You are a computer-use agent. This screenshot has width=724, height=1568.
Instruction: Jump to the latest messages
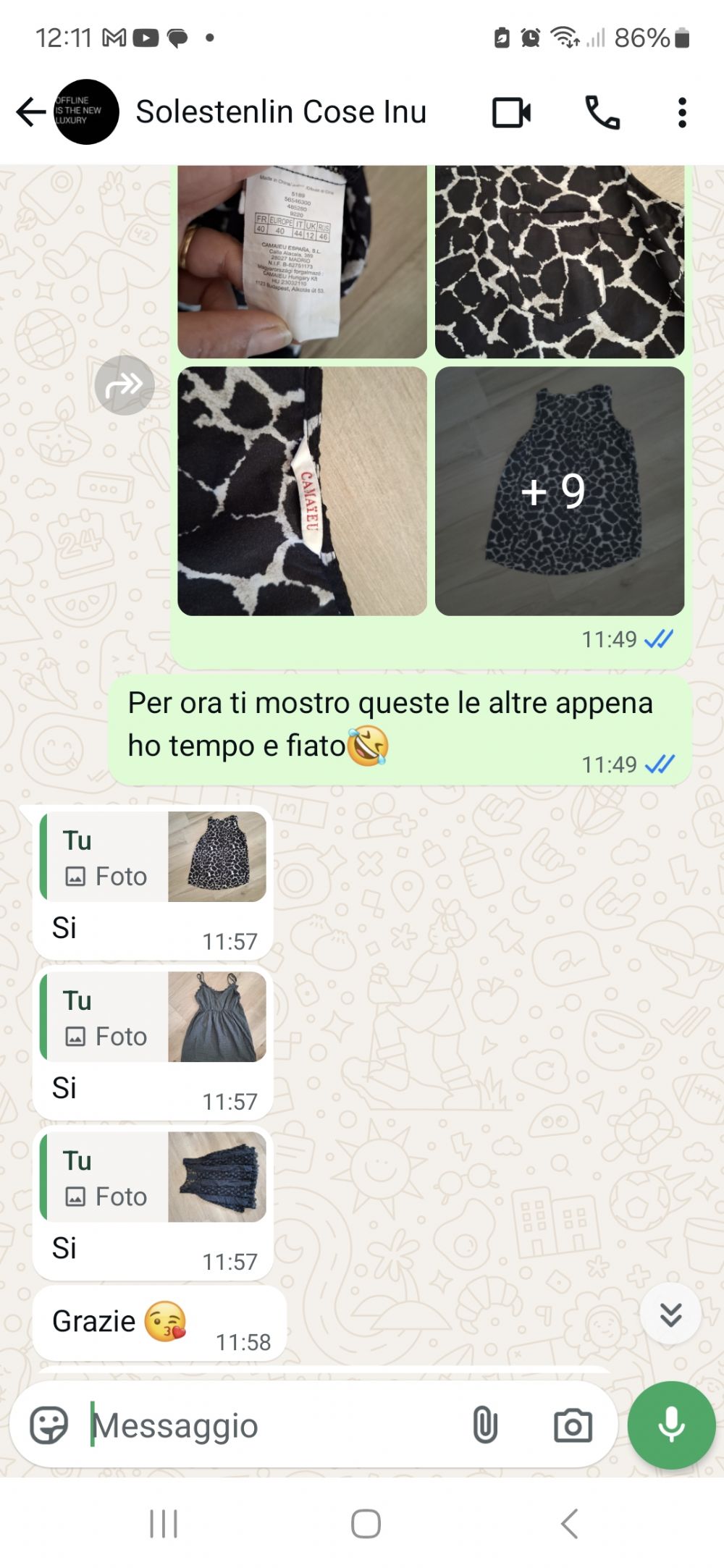point(670,1314)
